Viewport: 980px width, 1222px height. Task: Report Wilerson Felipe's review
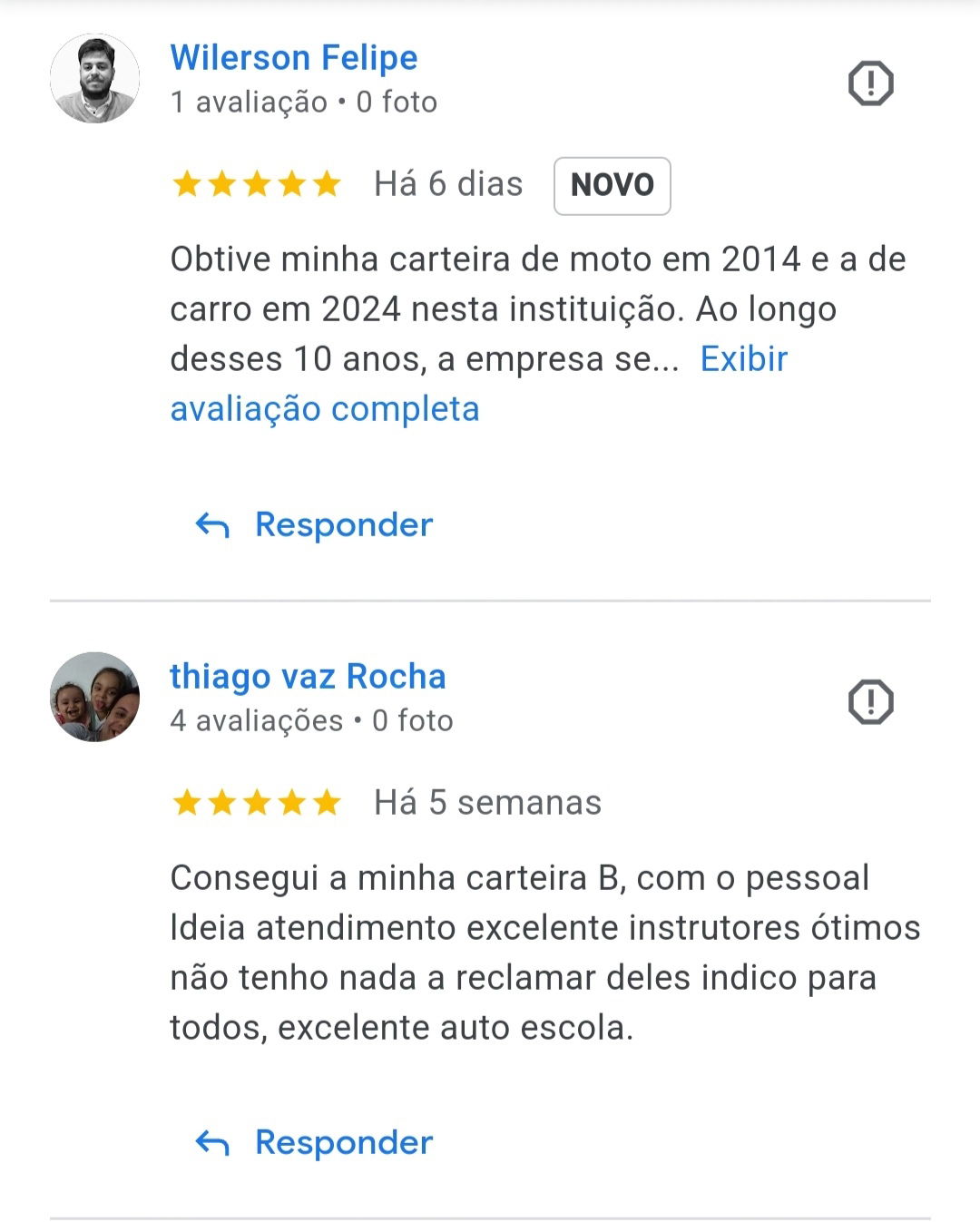pyautogui.click(x=870, y=83)
